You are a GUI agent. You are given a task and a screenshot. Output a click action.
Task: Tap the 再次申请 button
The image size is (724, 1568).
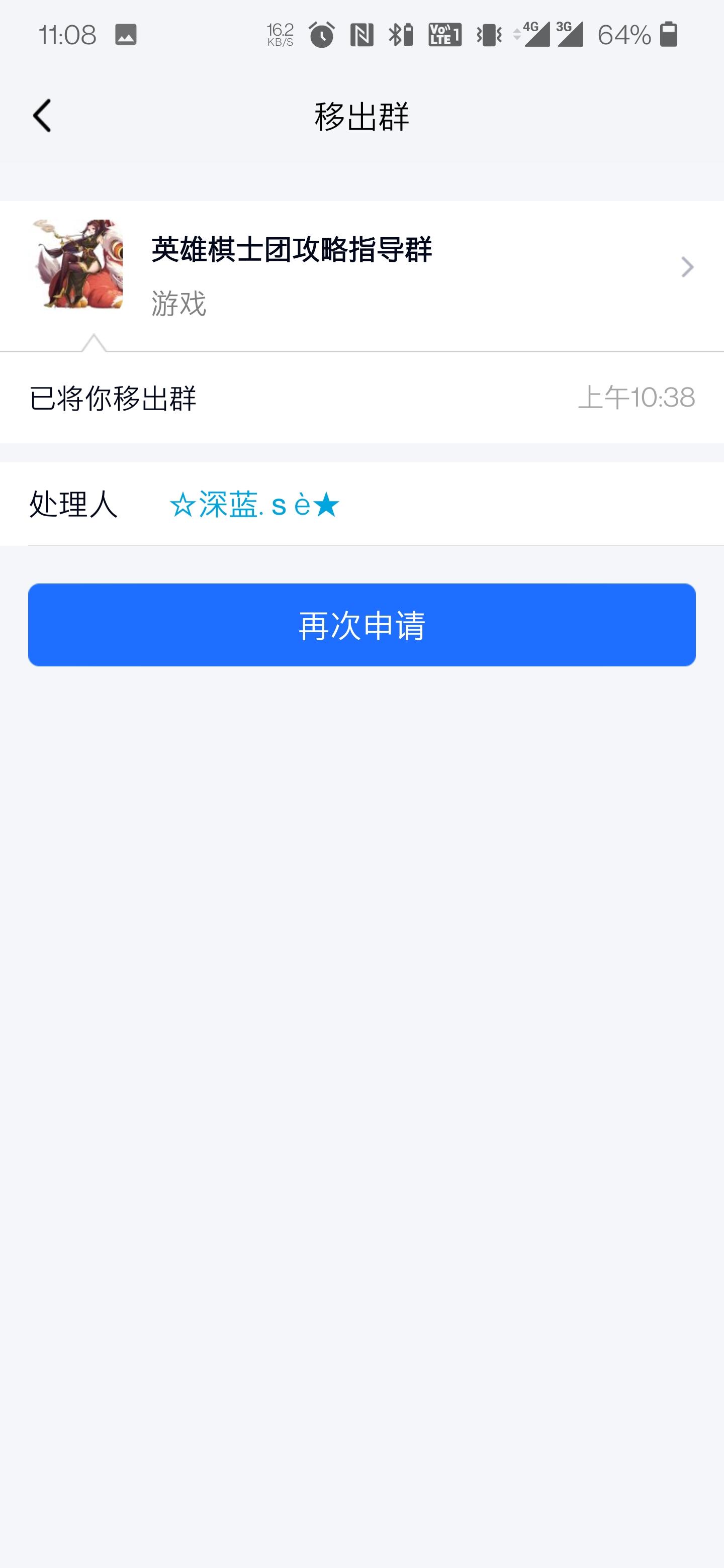[361, 625]
